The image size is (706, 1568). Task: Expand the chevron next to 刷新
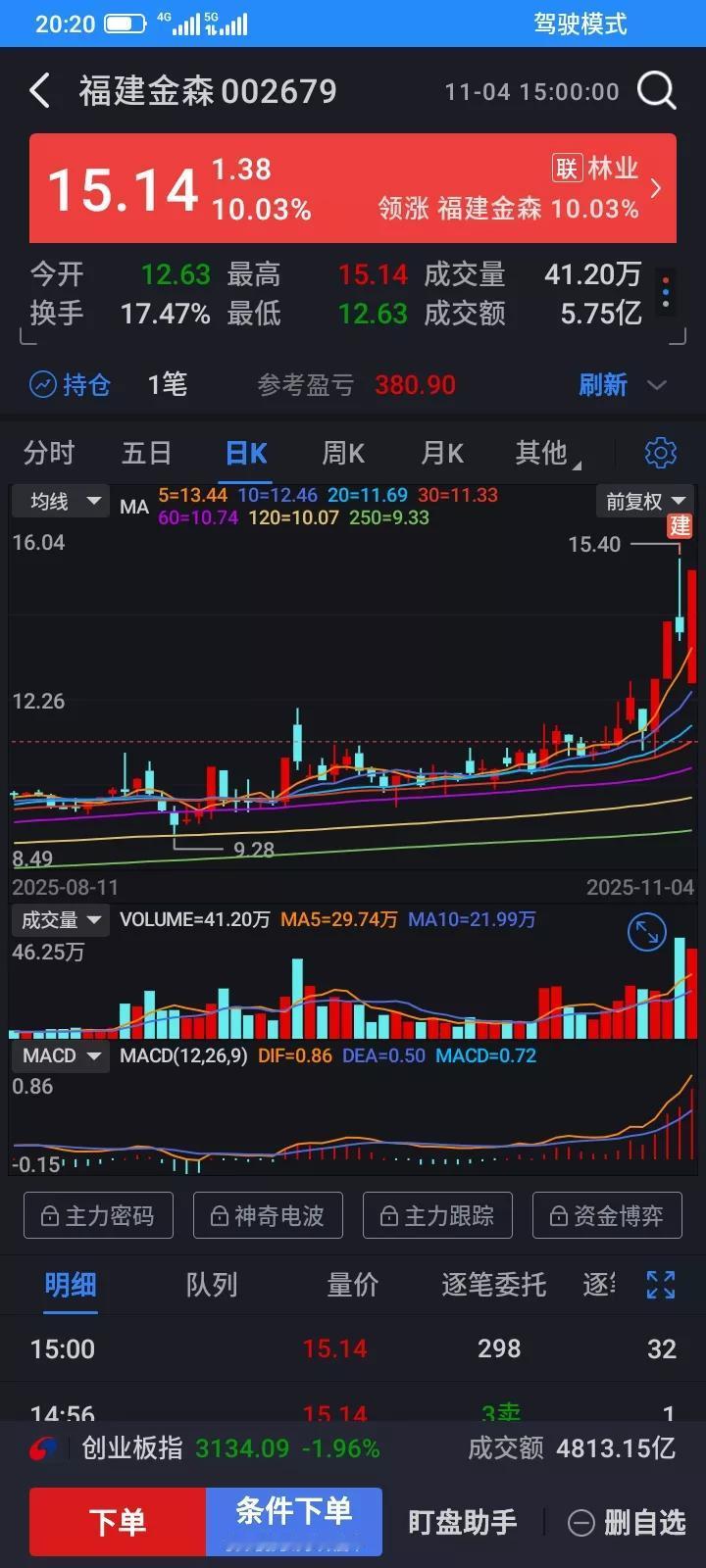pos(658,385)
